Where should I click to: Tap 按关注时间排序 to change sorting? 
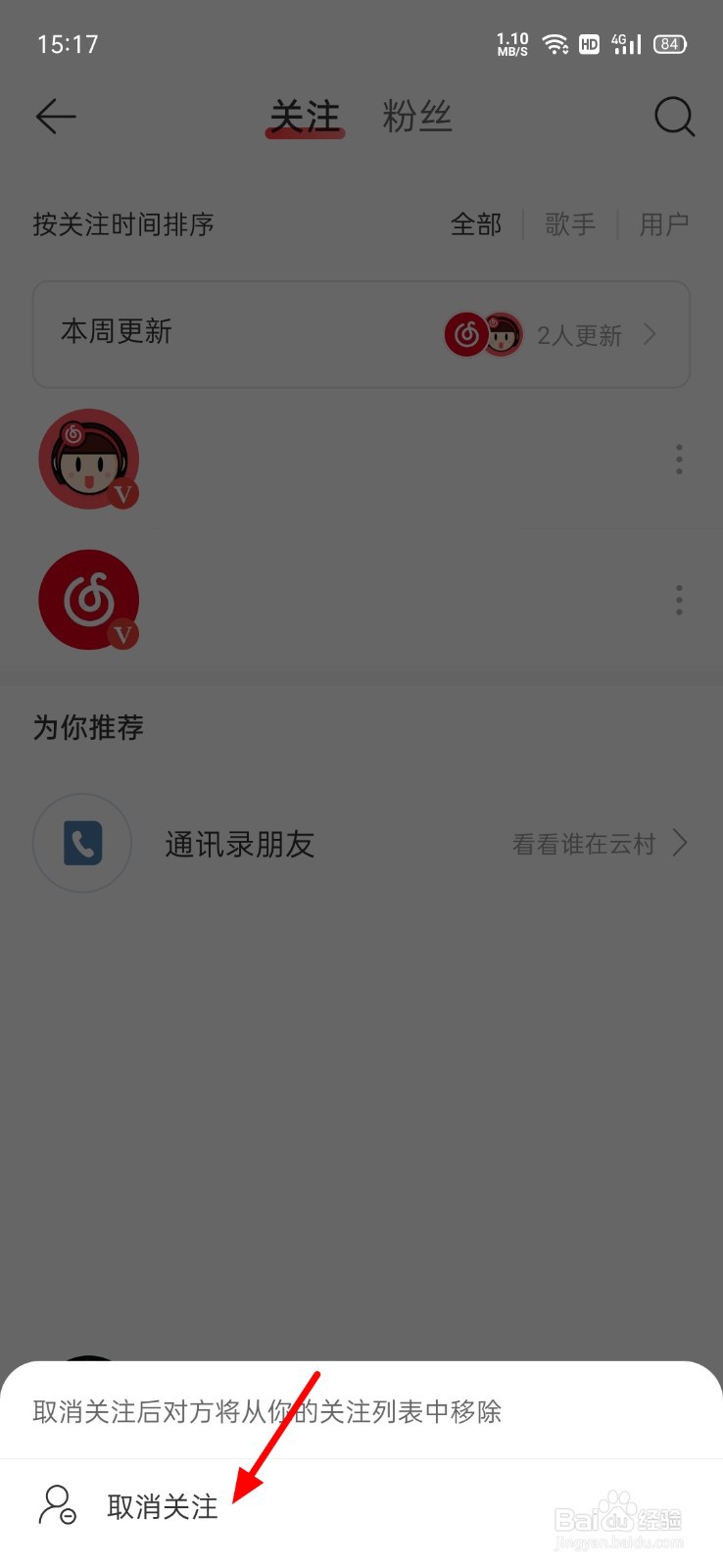point(122,224)
